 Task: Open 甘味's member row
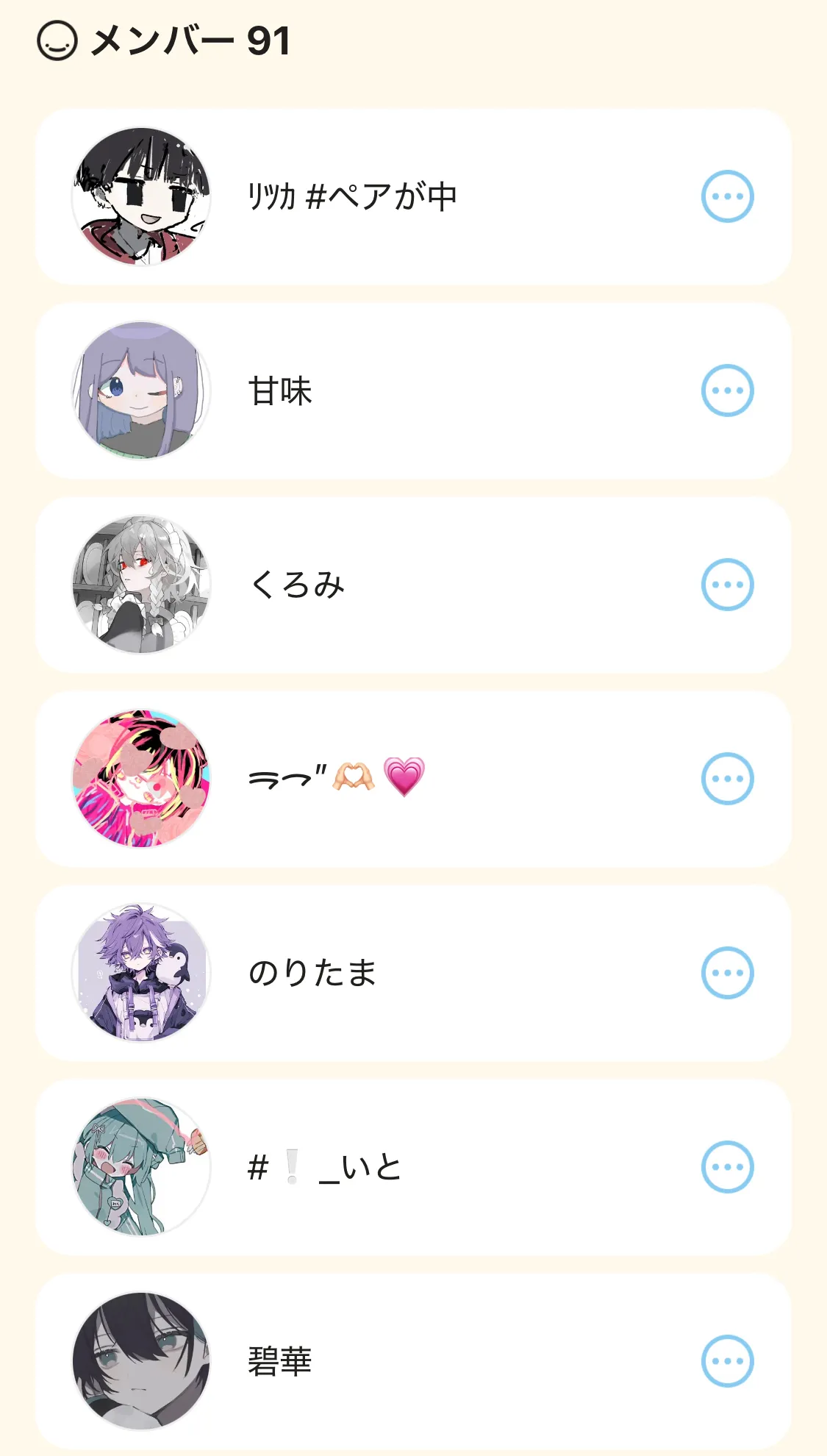(x=281, y=391)
